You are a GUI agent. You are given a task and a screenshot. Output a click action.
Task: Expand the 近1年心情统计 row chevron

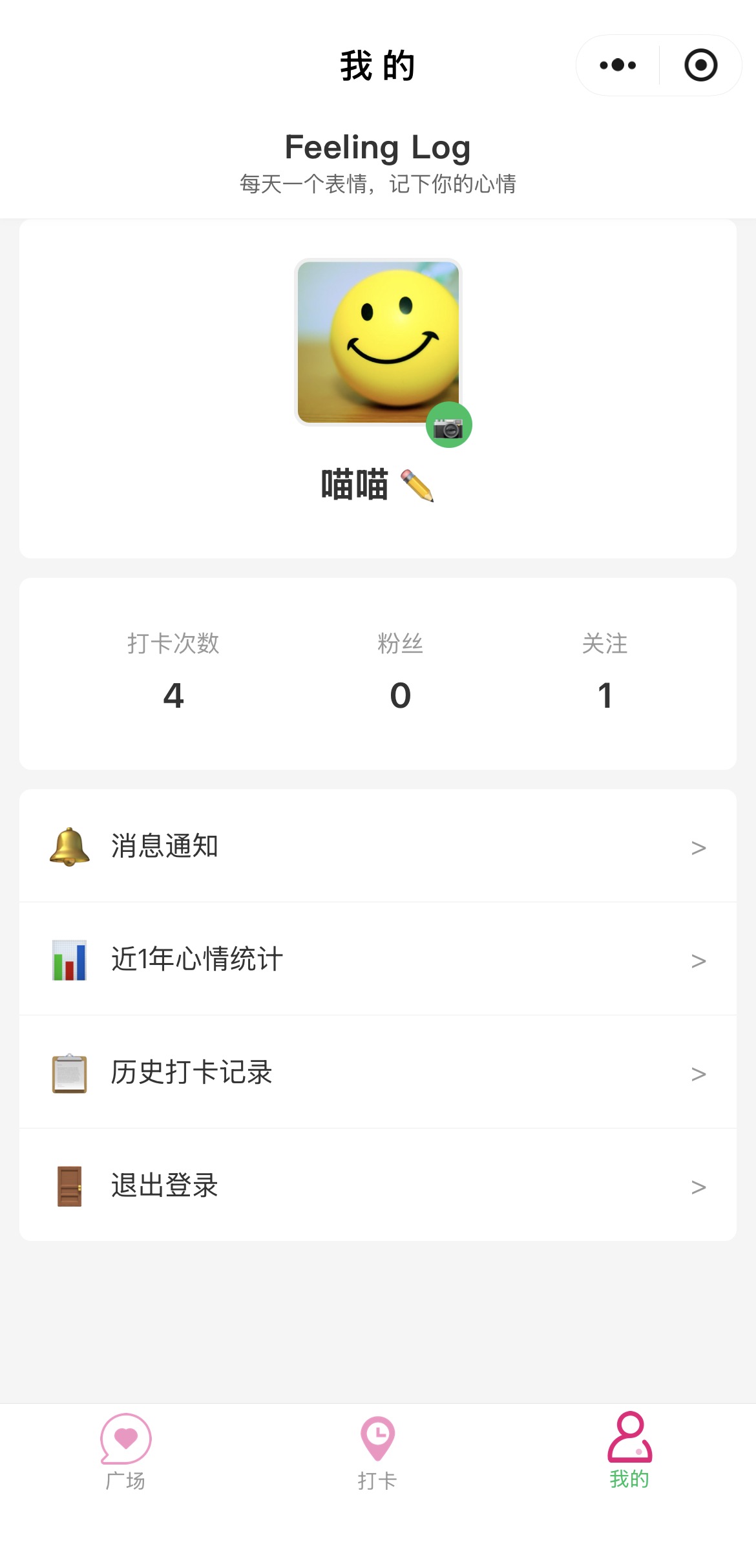[x=699, y=960]
